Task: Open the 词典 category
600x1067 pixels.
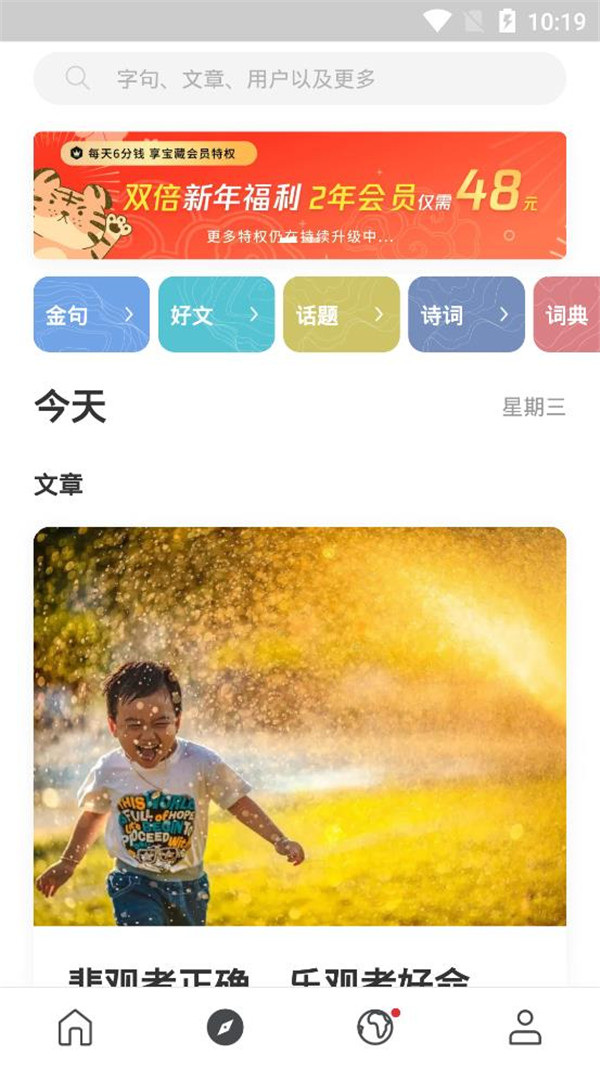Action: pos(567,315)
